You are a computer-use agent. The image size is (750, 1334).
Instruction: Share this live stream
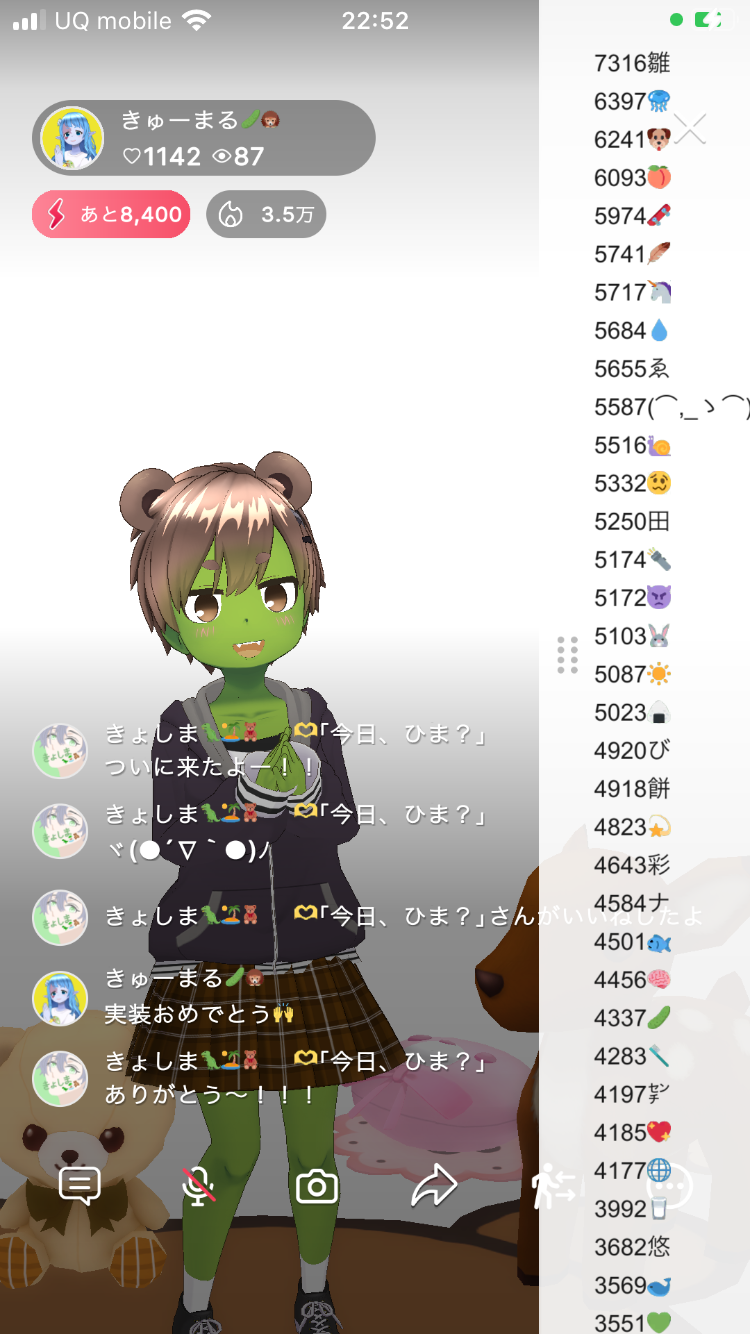(x=434, y=1186)
